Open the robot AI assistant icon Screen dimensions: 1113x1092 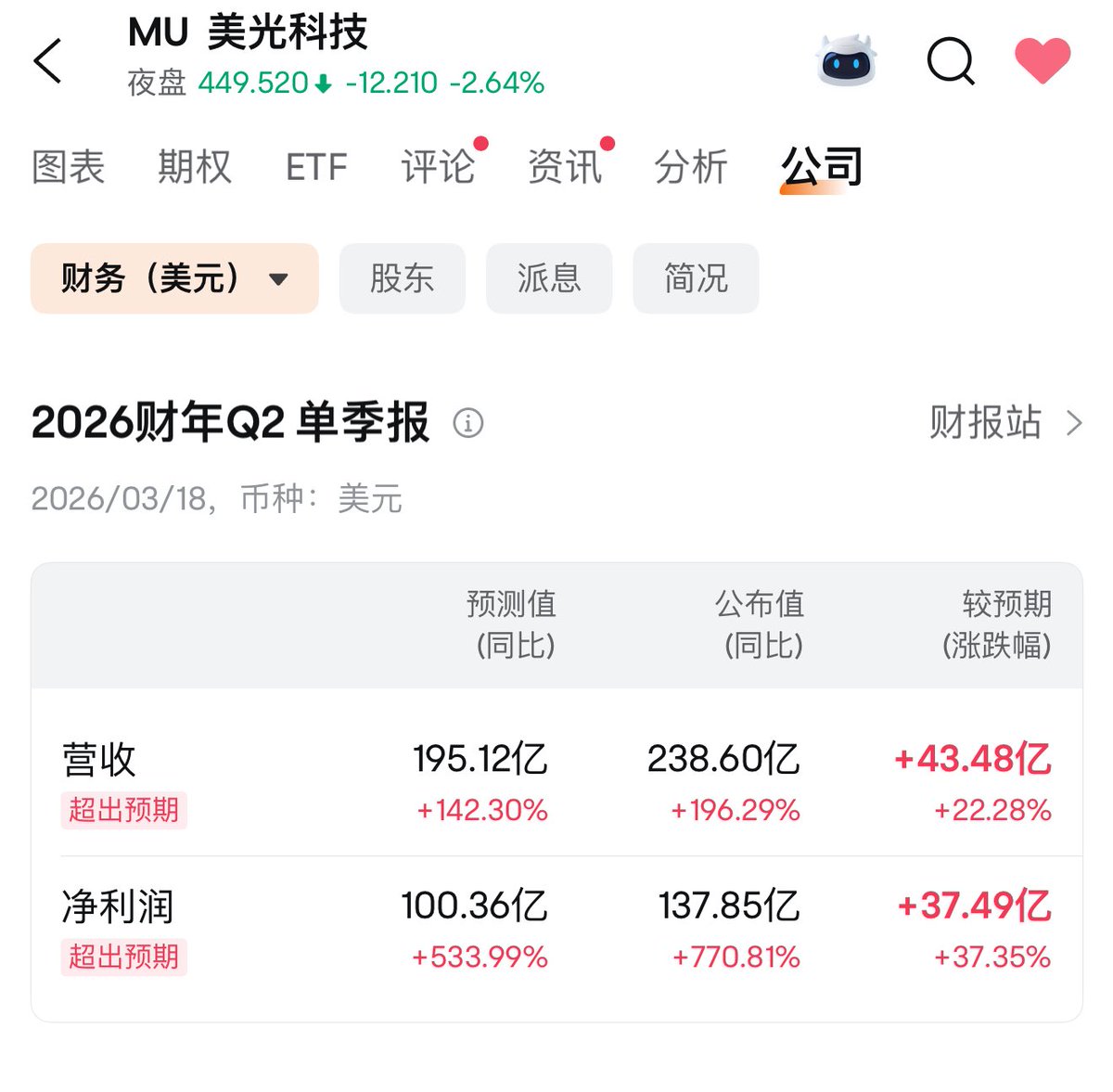(x=846, y=61)
